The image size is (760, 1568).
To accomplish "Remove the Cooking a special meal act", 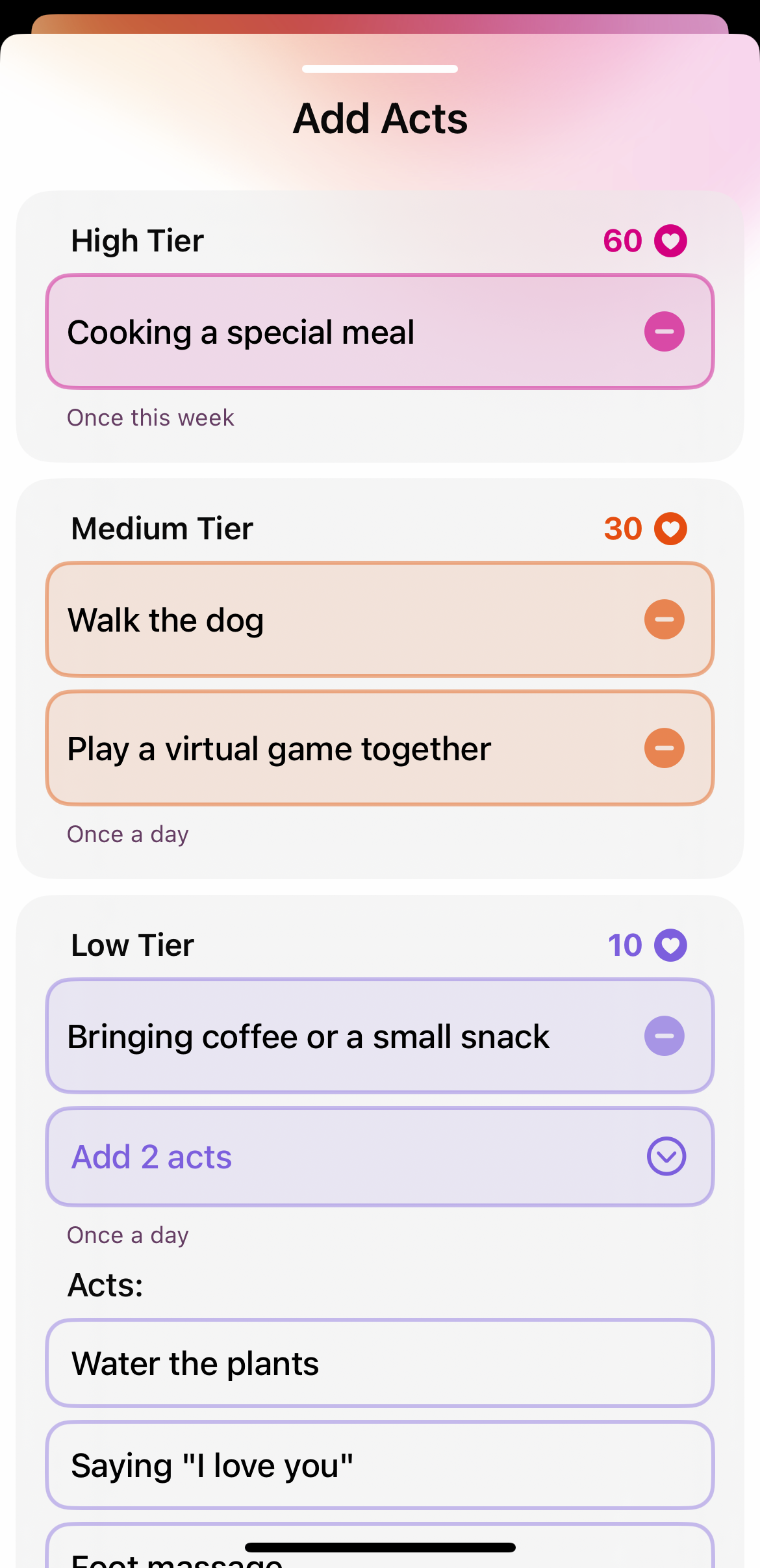I will click(x=664, y=331).
